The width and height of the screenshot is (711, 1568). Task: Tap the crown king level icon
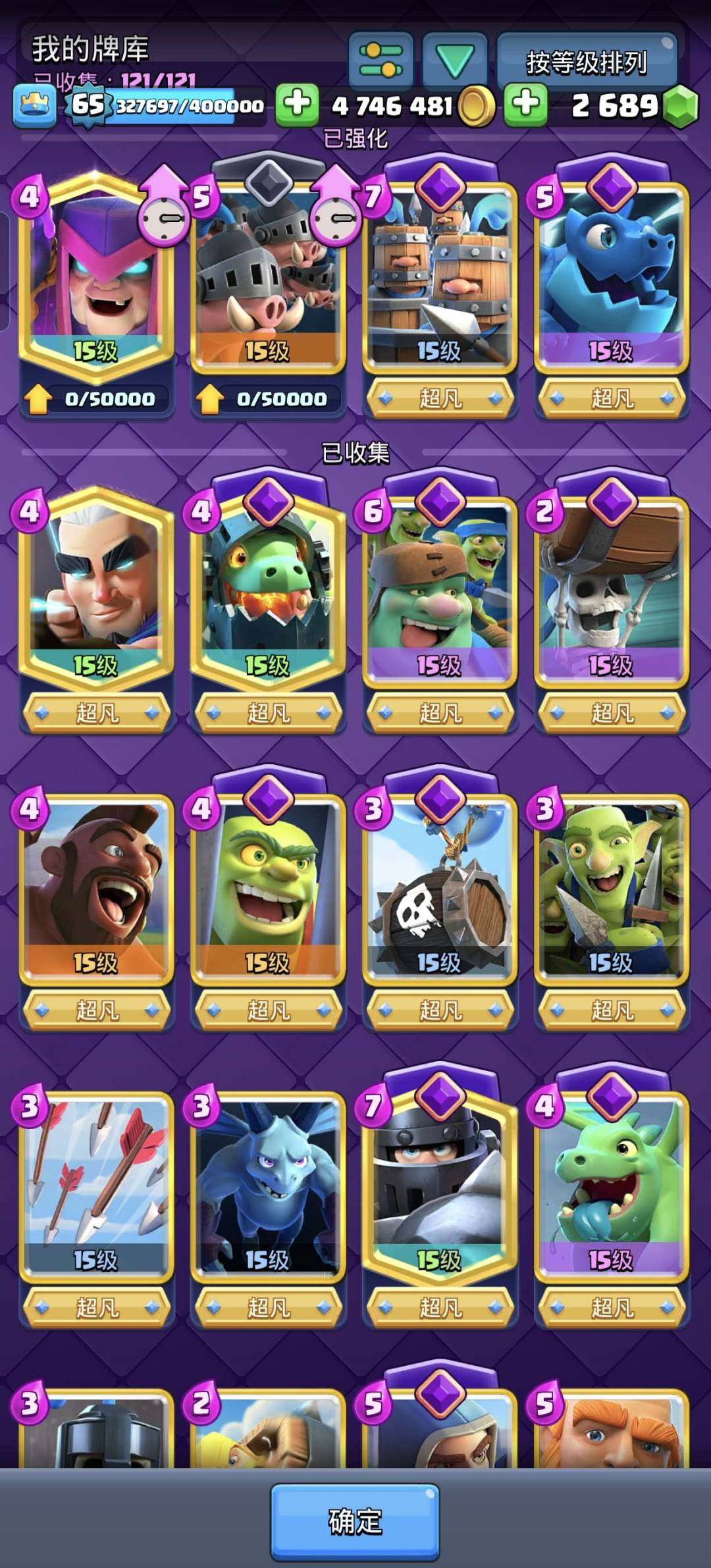(34, 105)
